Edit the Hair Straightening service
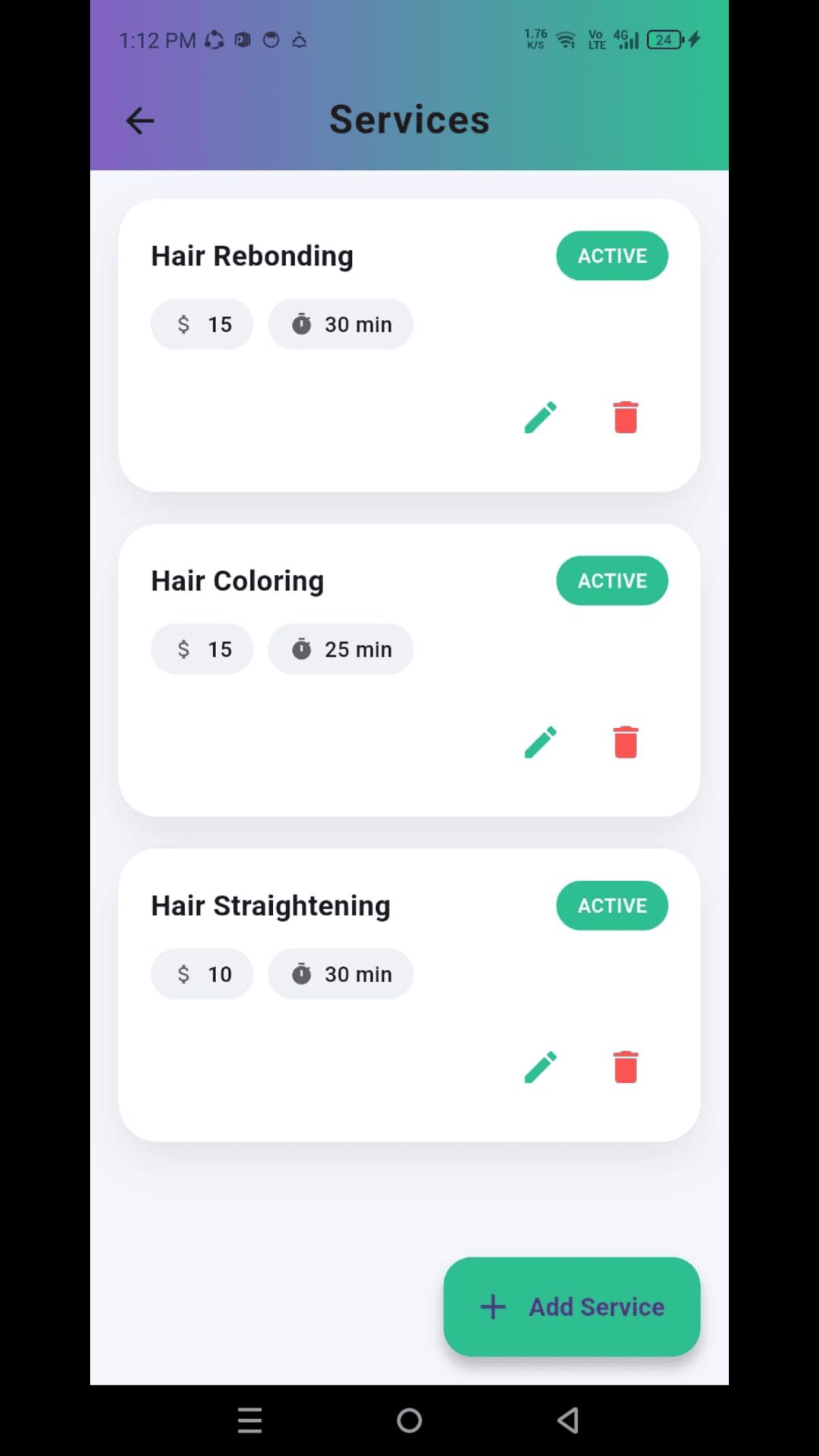The image size is (819, 1456). click(541, 1067)
